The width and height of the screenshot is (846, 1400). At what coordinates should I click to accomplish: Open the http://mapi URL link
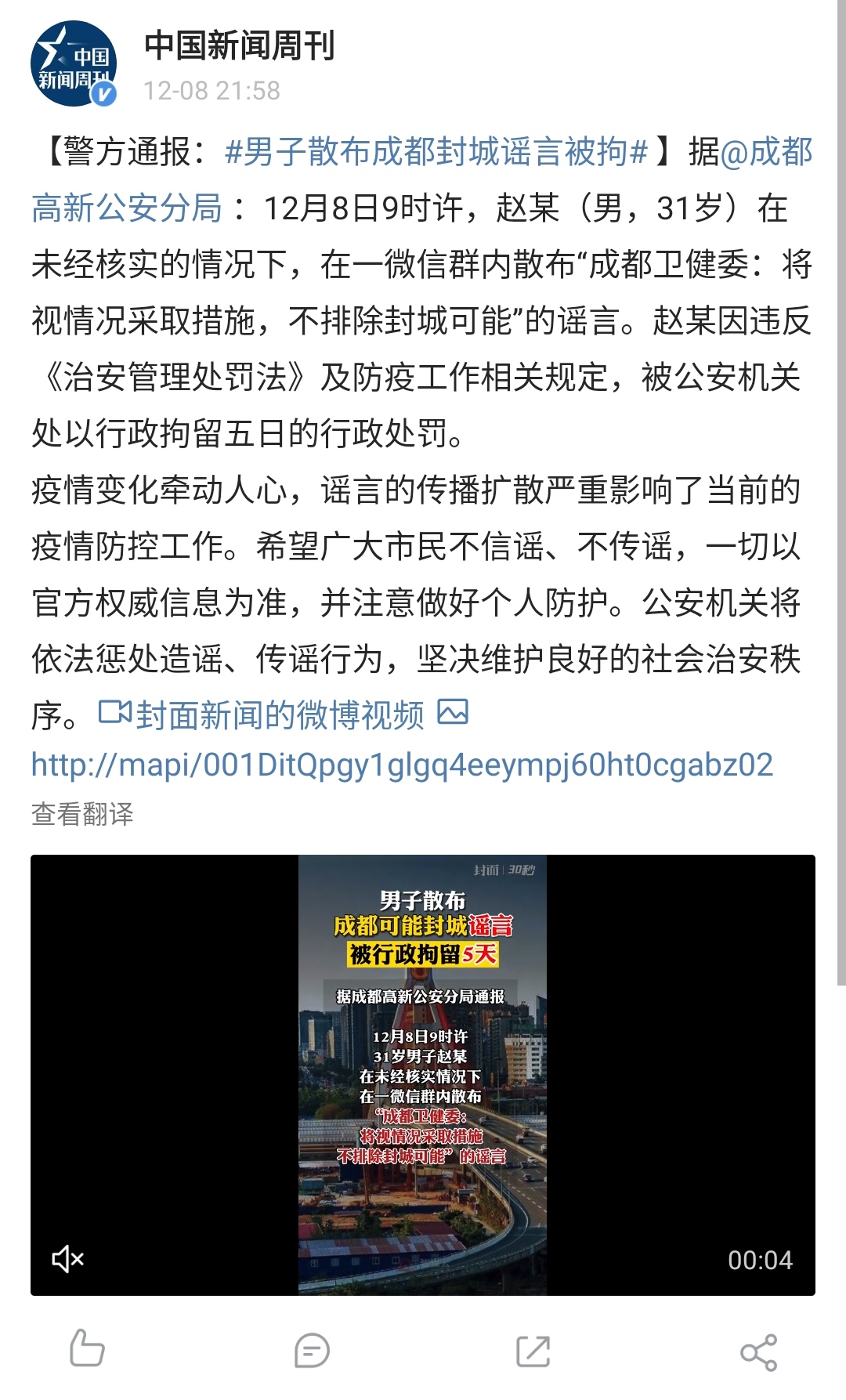click(x=402, y=765)
